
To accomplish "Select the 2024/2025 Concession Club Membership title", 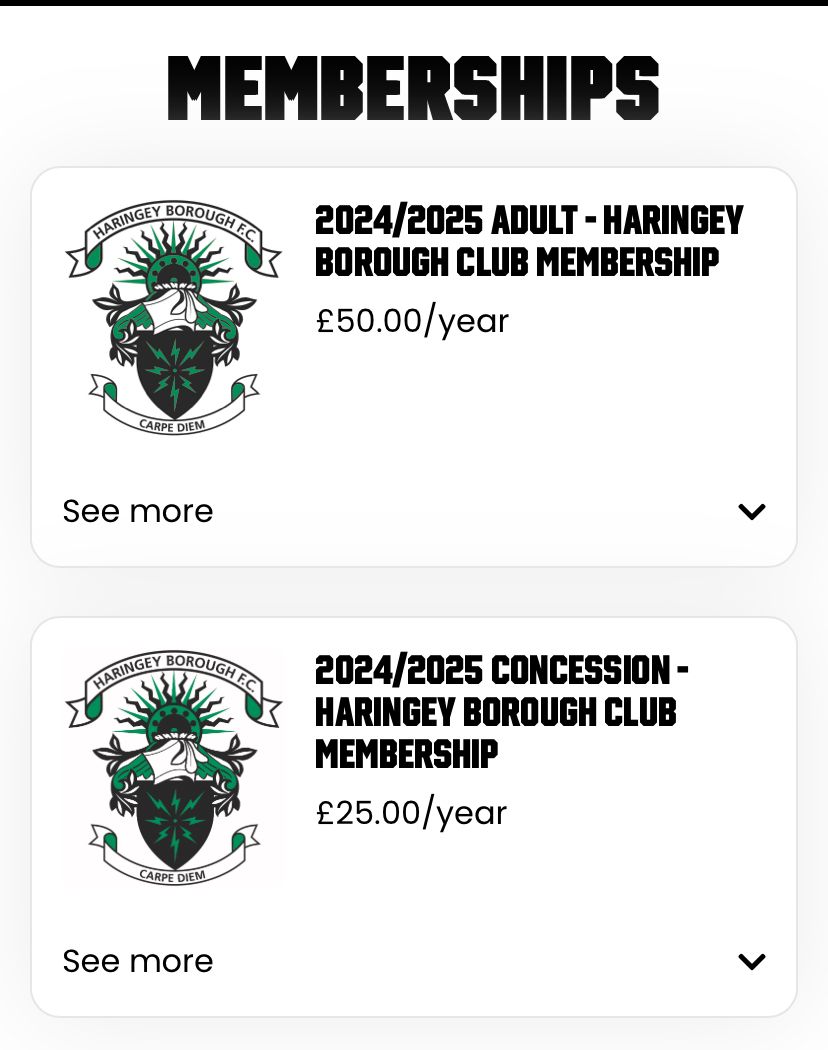I will [x=500, y=712].
